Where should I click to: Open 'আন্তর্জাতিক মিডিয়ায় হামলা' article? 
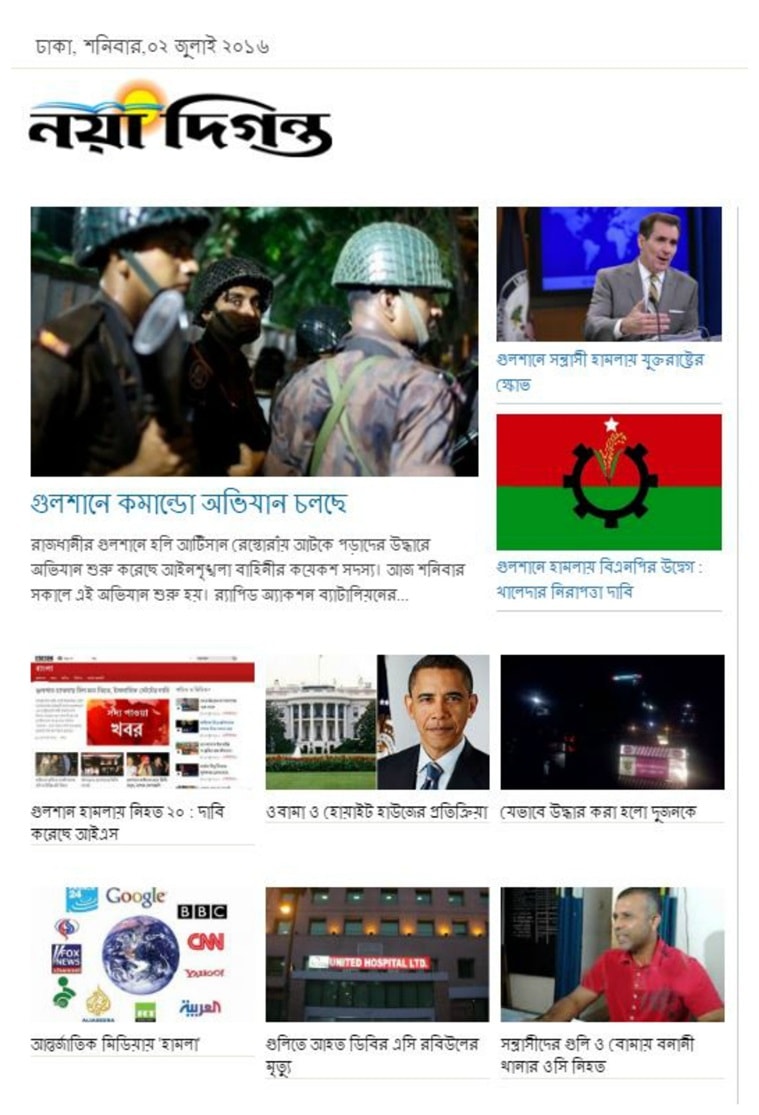click(116, 1044)
